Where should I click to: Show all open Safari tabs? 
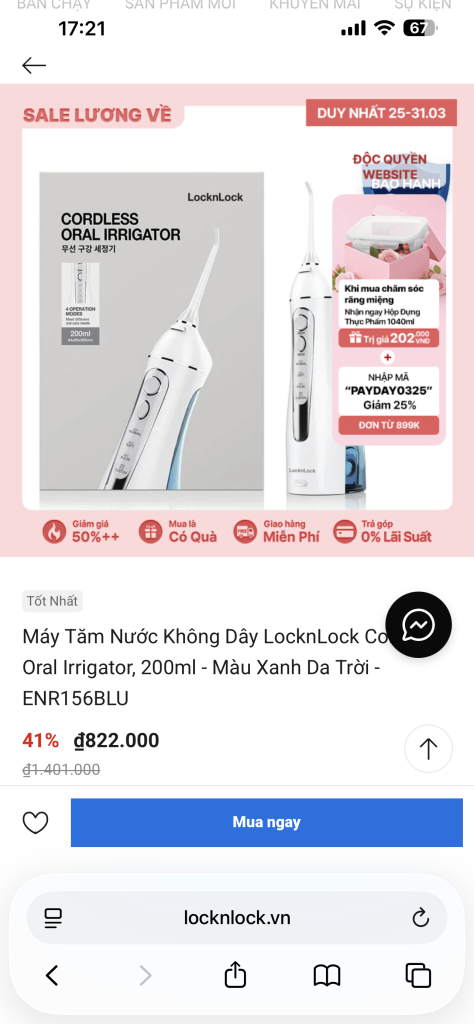419,976
